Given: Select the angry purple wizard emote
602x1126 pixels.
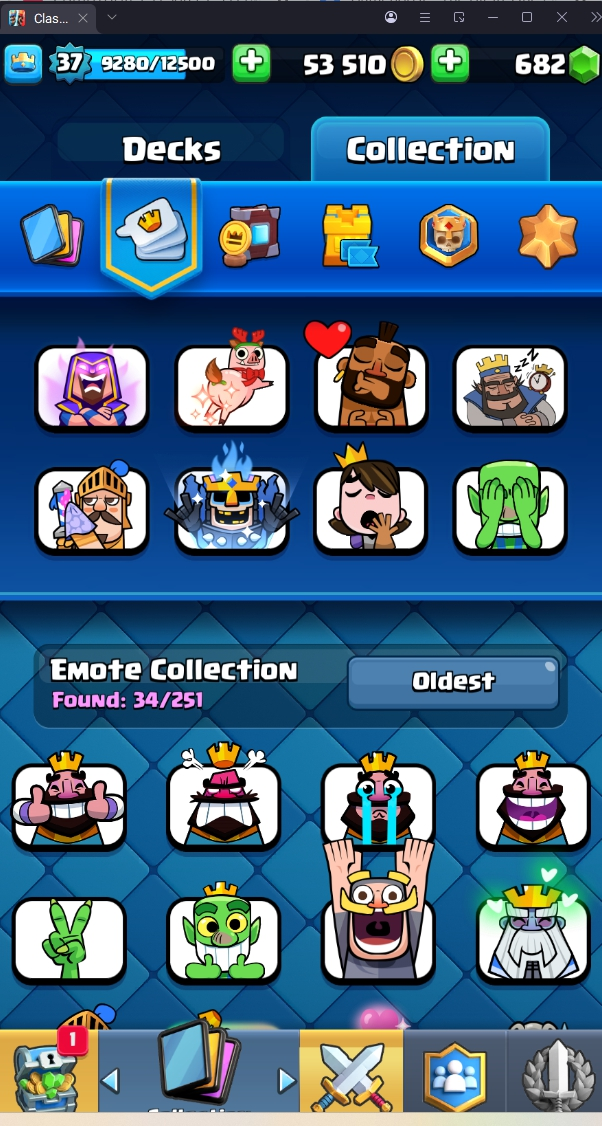Looking at the screenshot, I should [92, 386].
